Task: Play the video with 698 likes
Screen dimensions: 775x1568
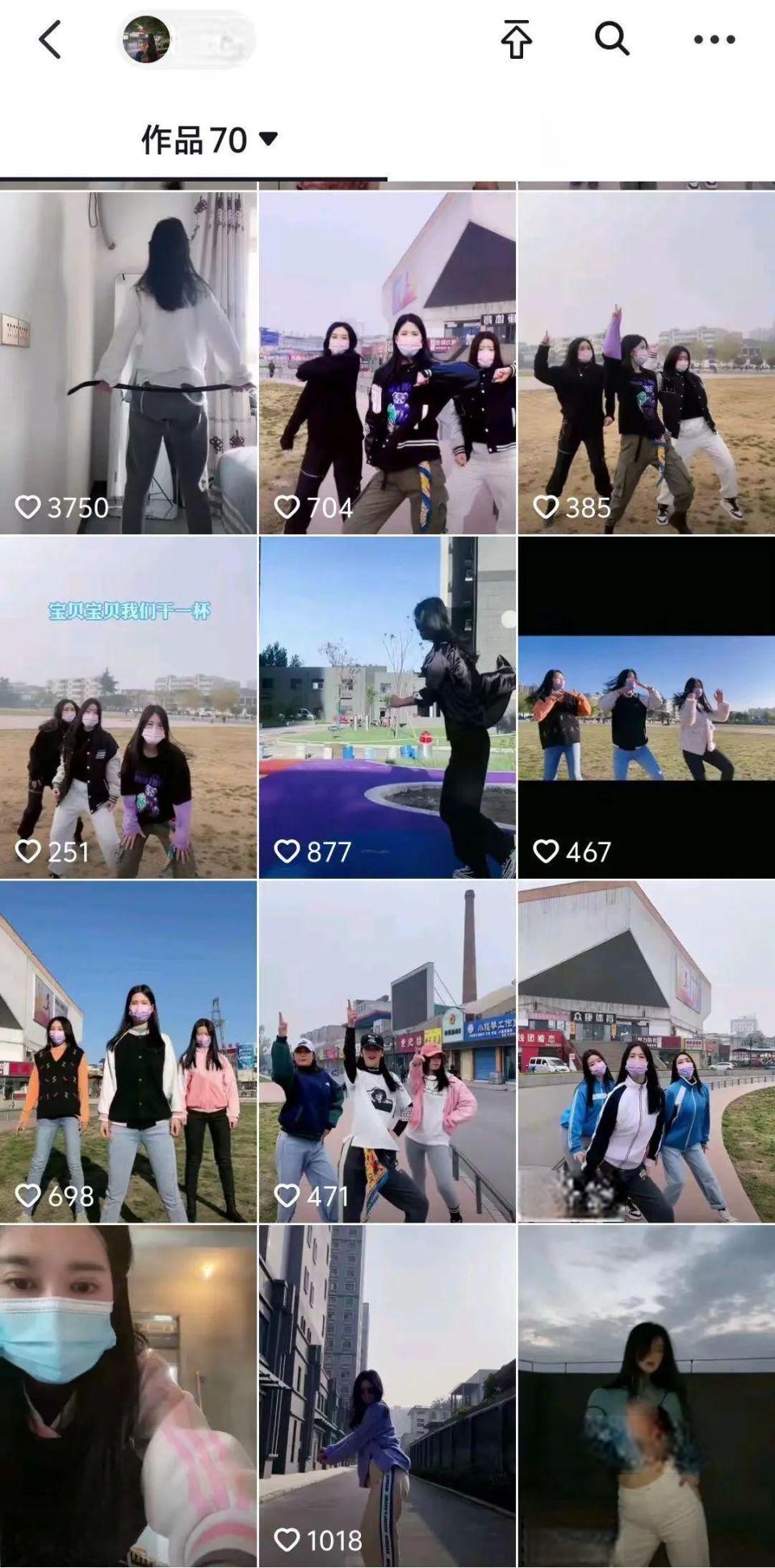Action: coord(128,1052)
